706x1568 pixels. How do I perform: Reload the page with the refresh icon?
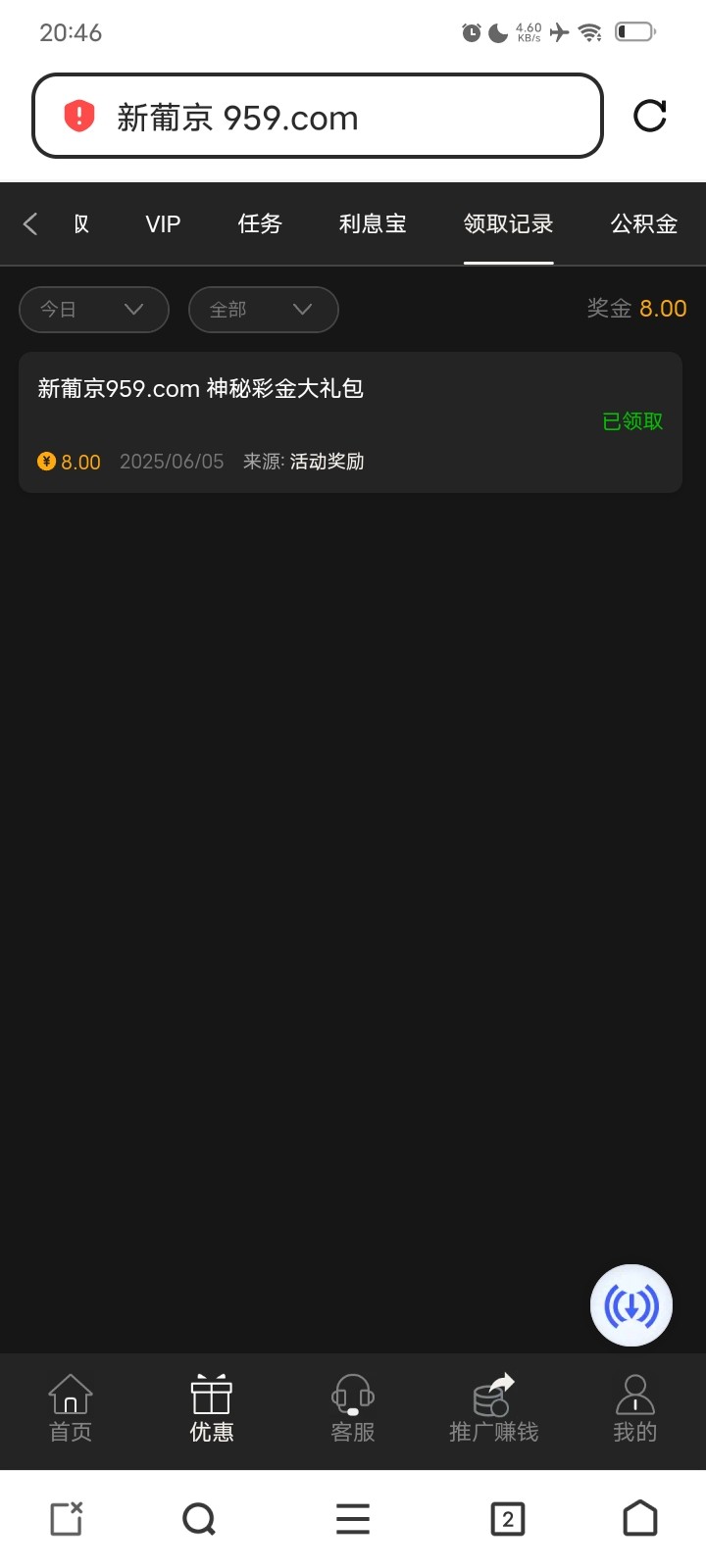649,116
